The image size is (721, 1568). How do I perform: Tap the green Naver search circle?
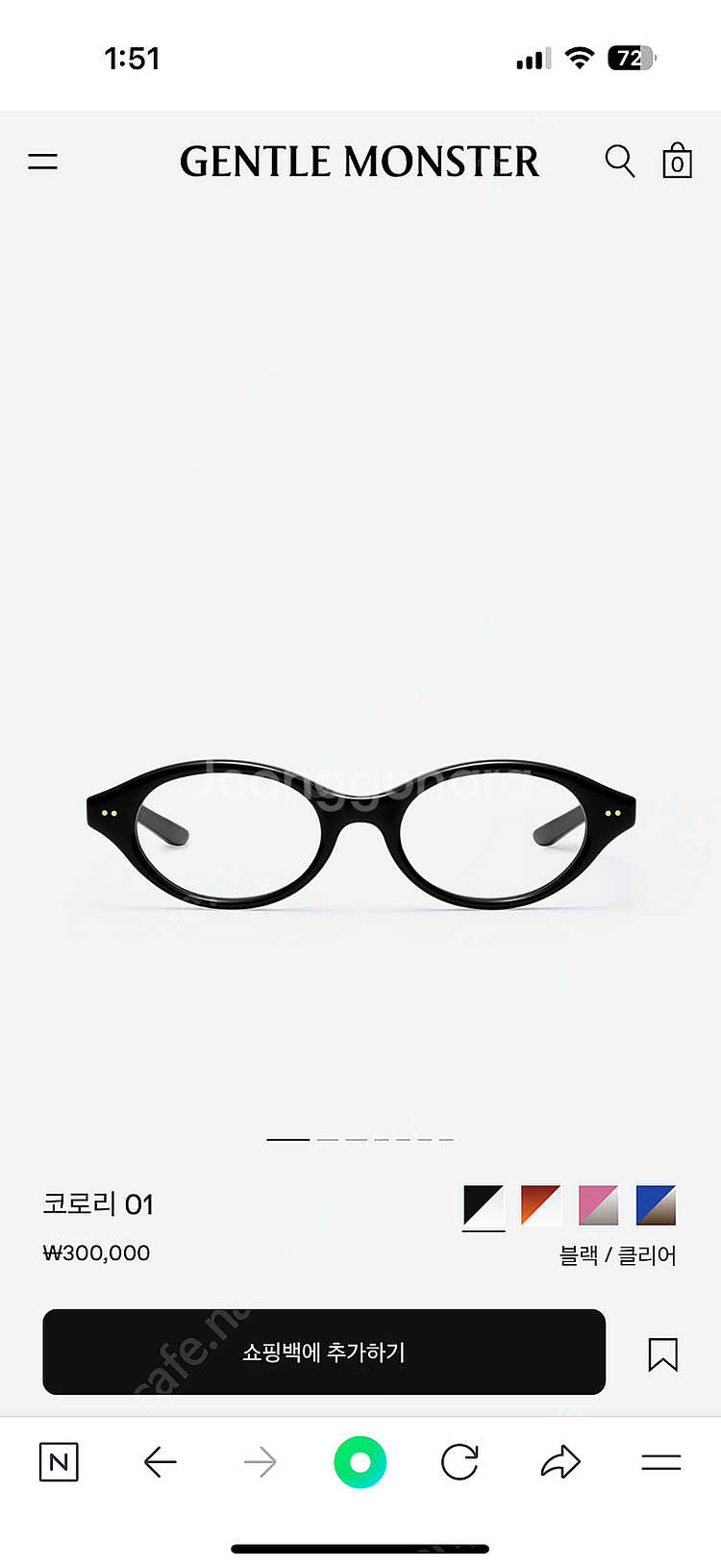(x=360, y=1462)
